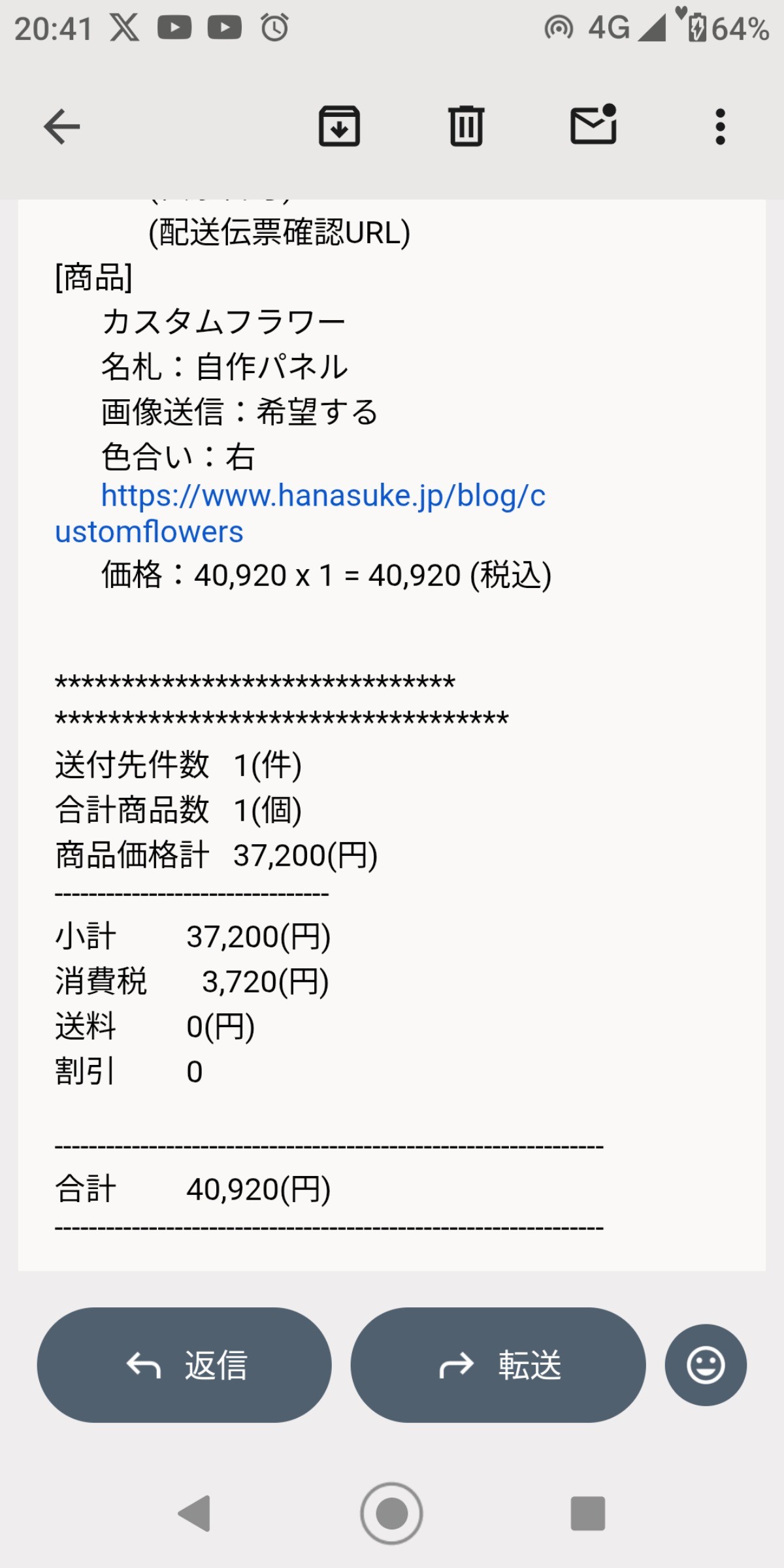Reply with the 返信 button
The width and height of the screenshot is (784, 1568).
(184, 1365)
